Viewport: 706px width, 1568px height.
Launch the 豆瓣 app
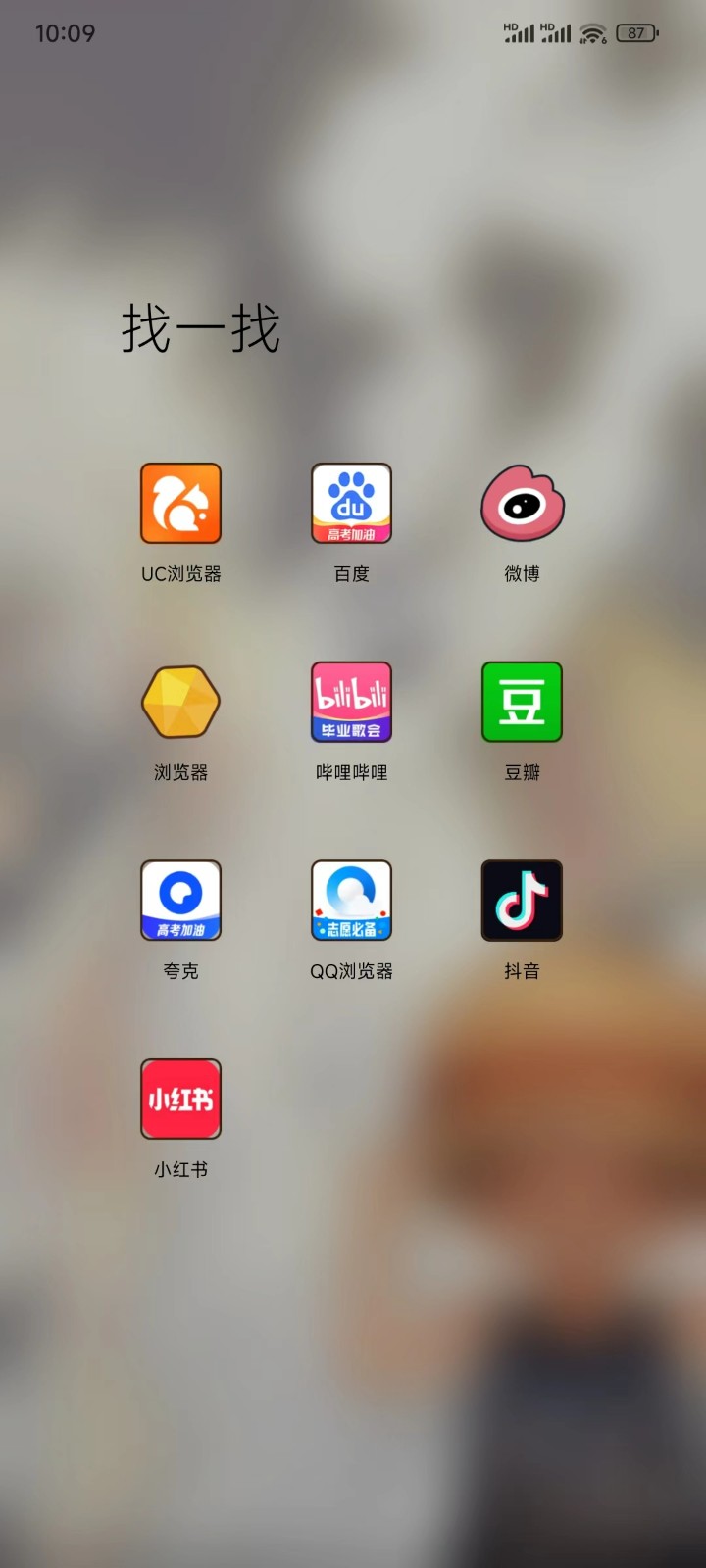click(522, 702)
